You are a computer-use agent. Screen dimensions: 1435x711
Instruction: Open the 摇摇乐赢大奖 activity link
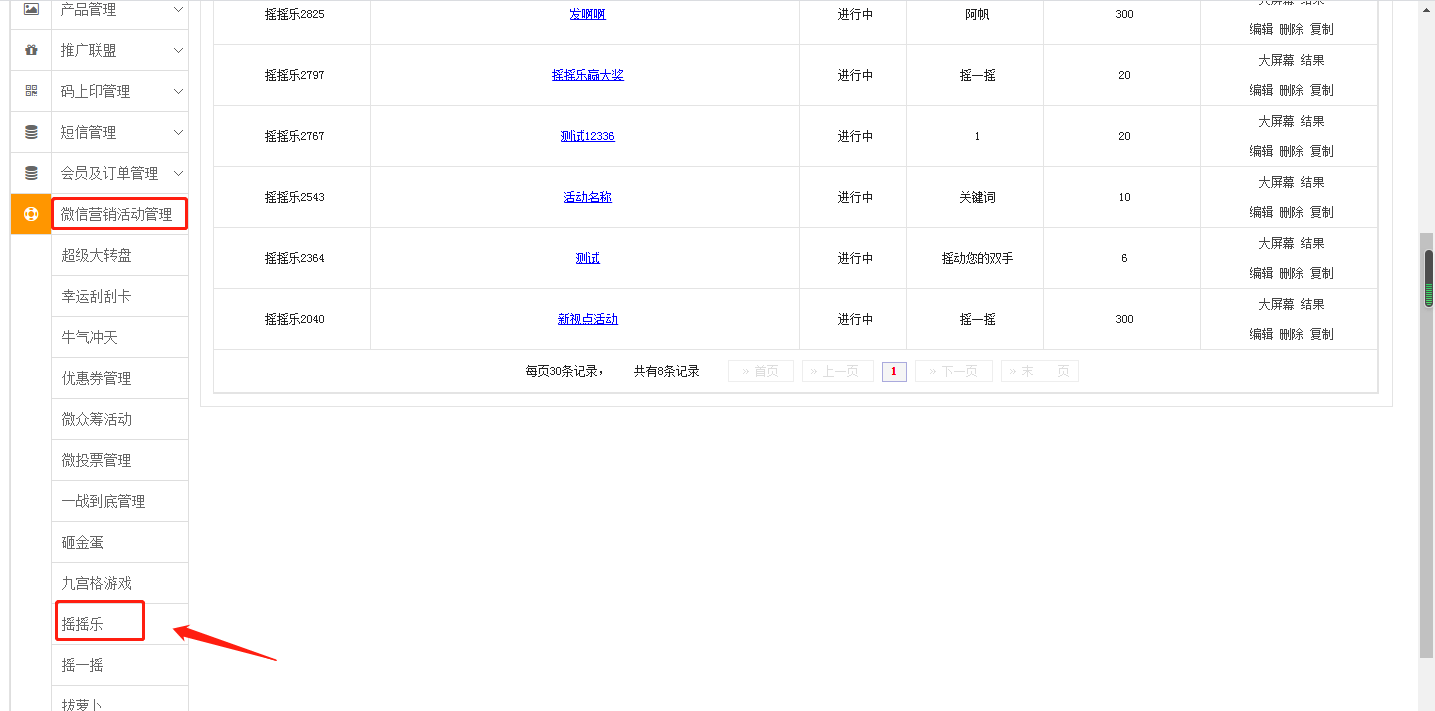tap(587, 75)
